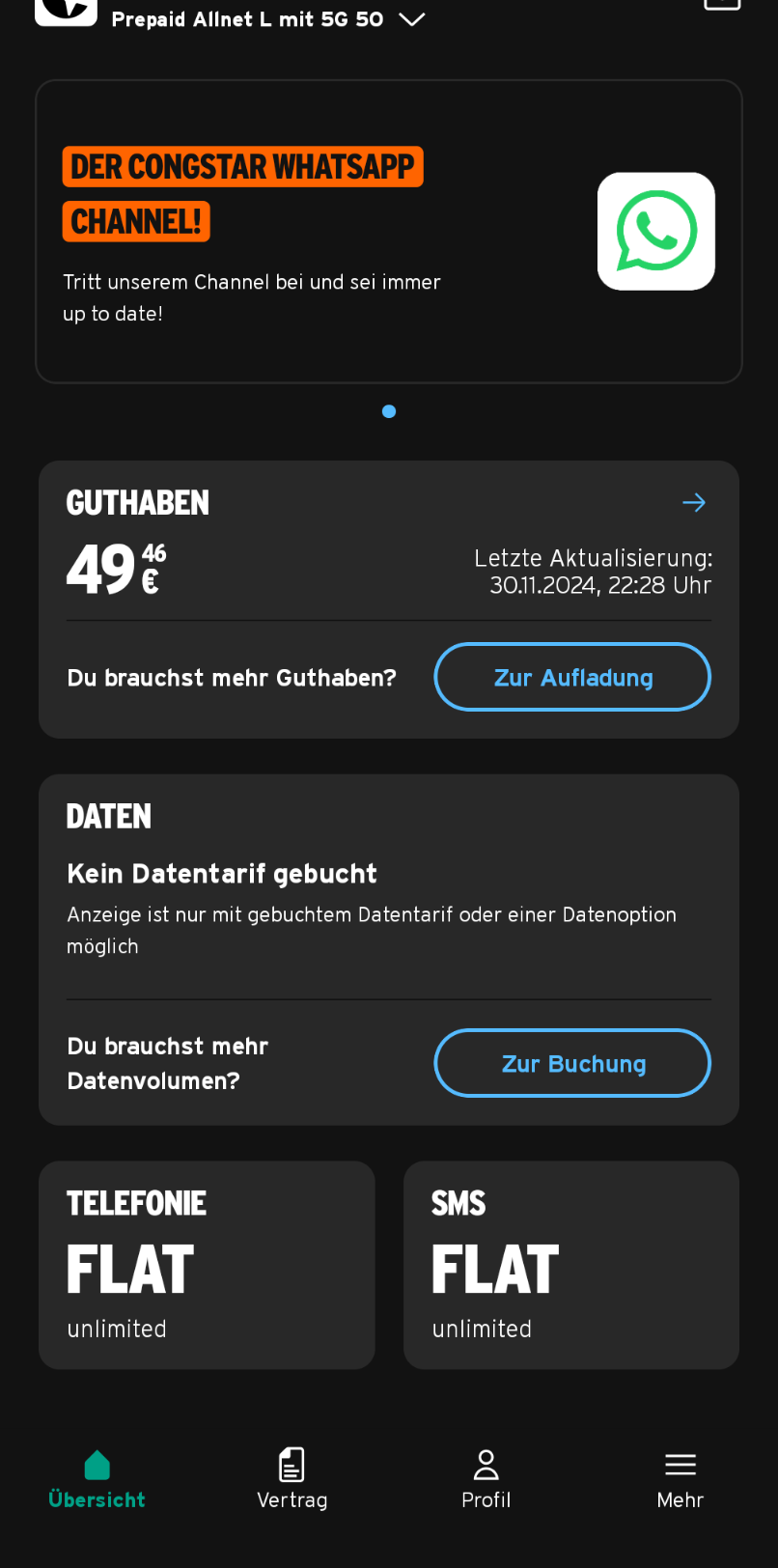Go to the Übersicht tab

point(97,1479)
